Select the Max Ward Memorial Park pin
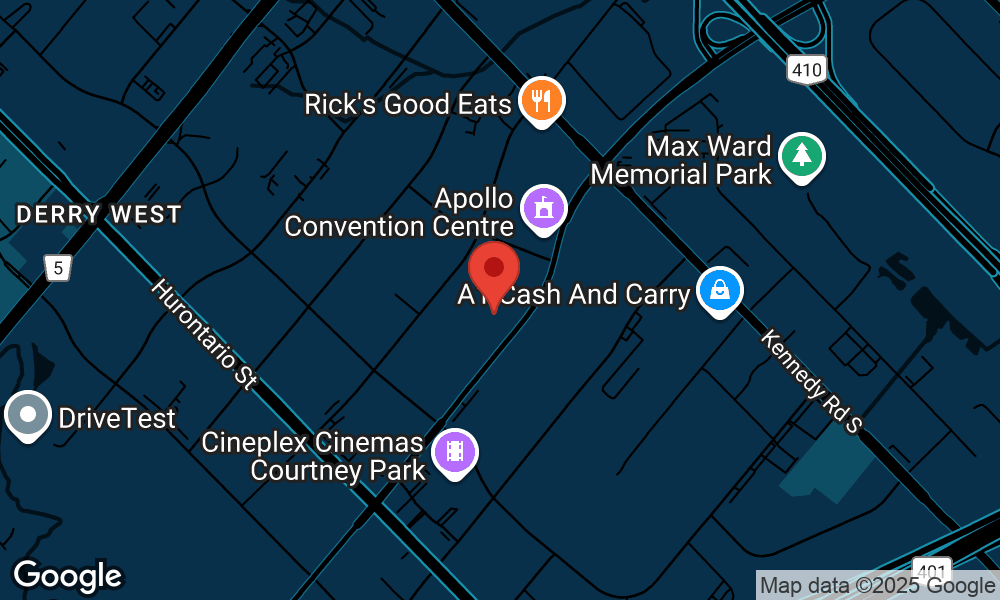Image resolution: width=1000 pixels, height=600 pixels. point(801,156)
